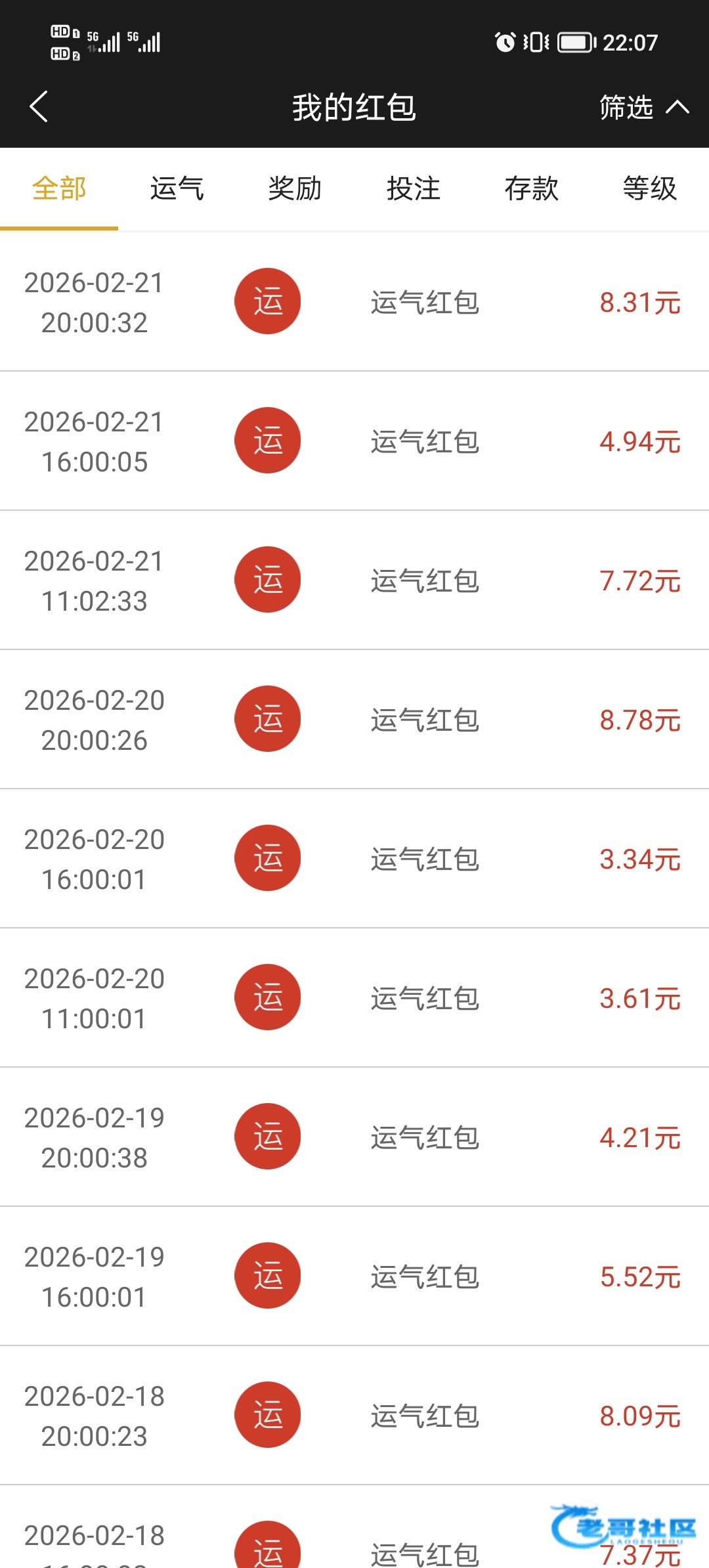Expand the 筛选 filter dropdown
Screen dimensions: 709x1568
(643, 107)
